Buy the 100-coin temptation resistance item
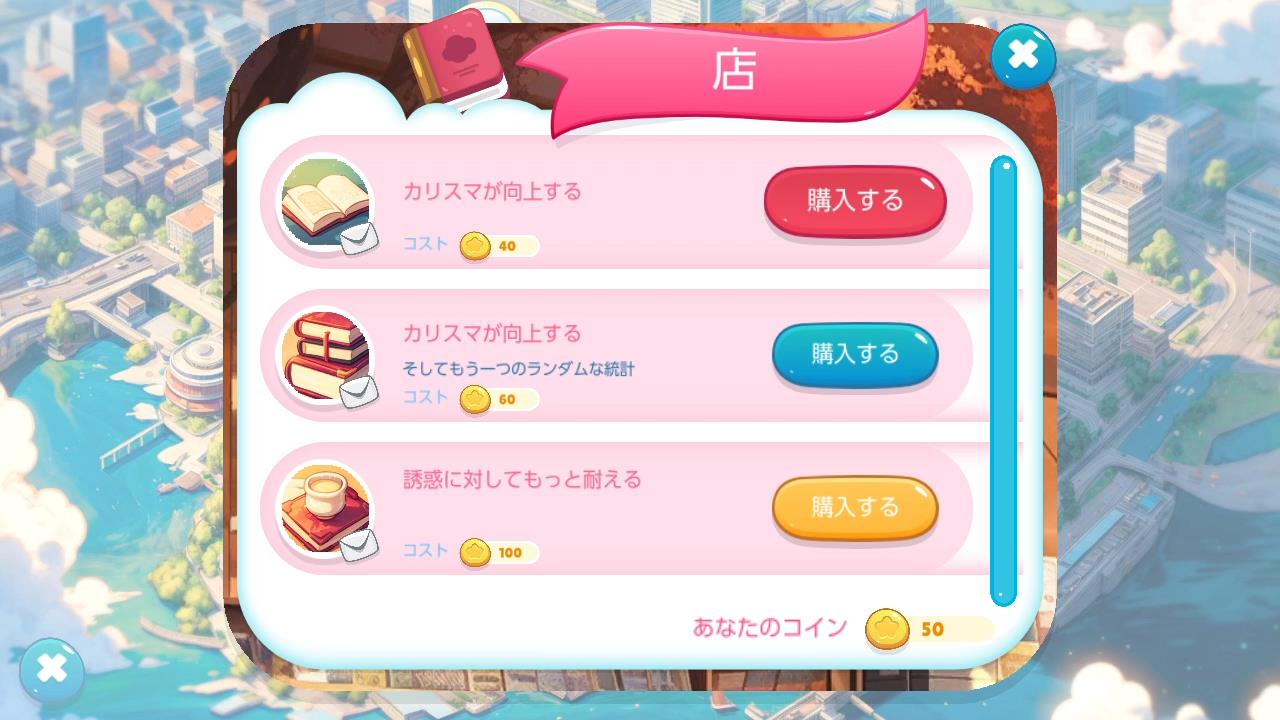 point(855,507)
